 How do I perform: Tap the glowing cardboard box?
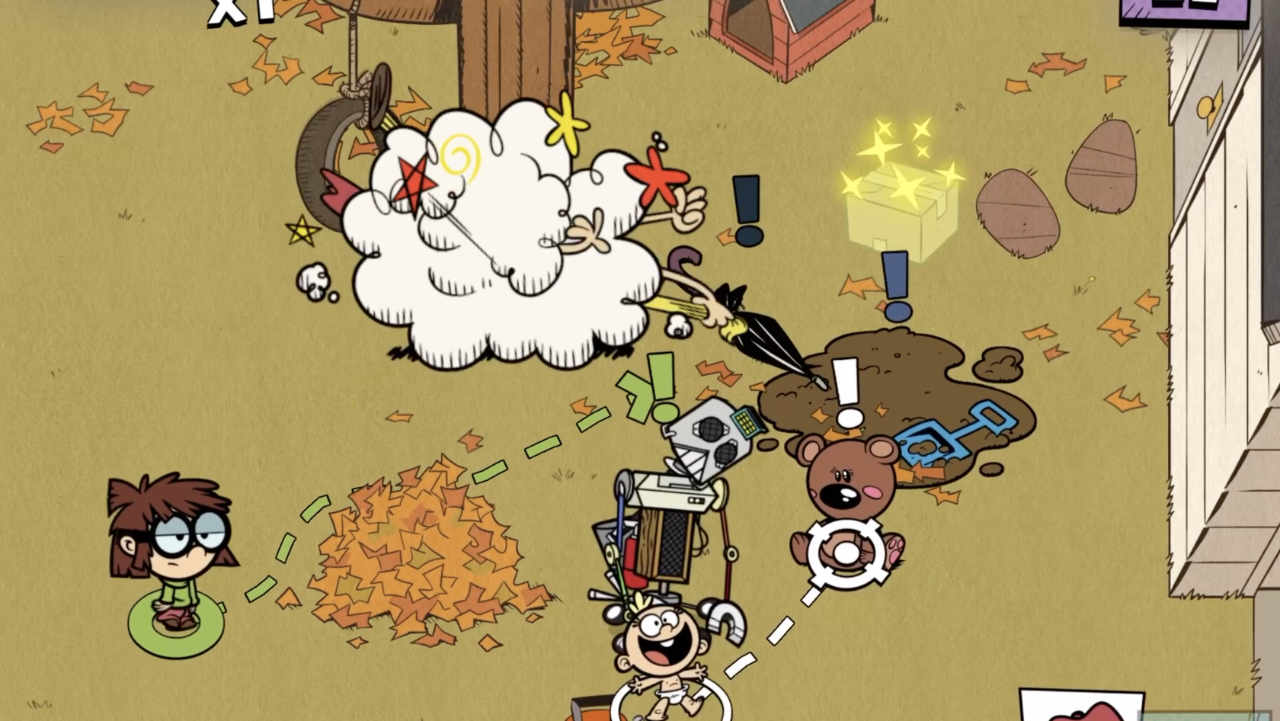pyautogui.click(x=901, y=212)
